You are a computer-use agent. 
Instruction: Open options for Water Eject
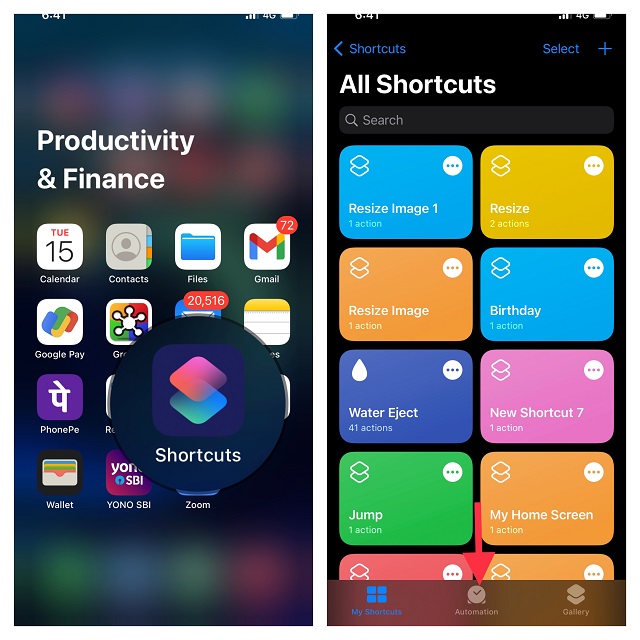pyautogui.click(x=453, y=370)
